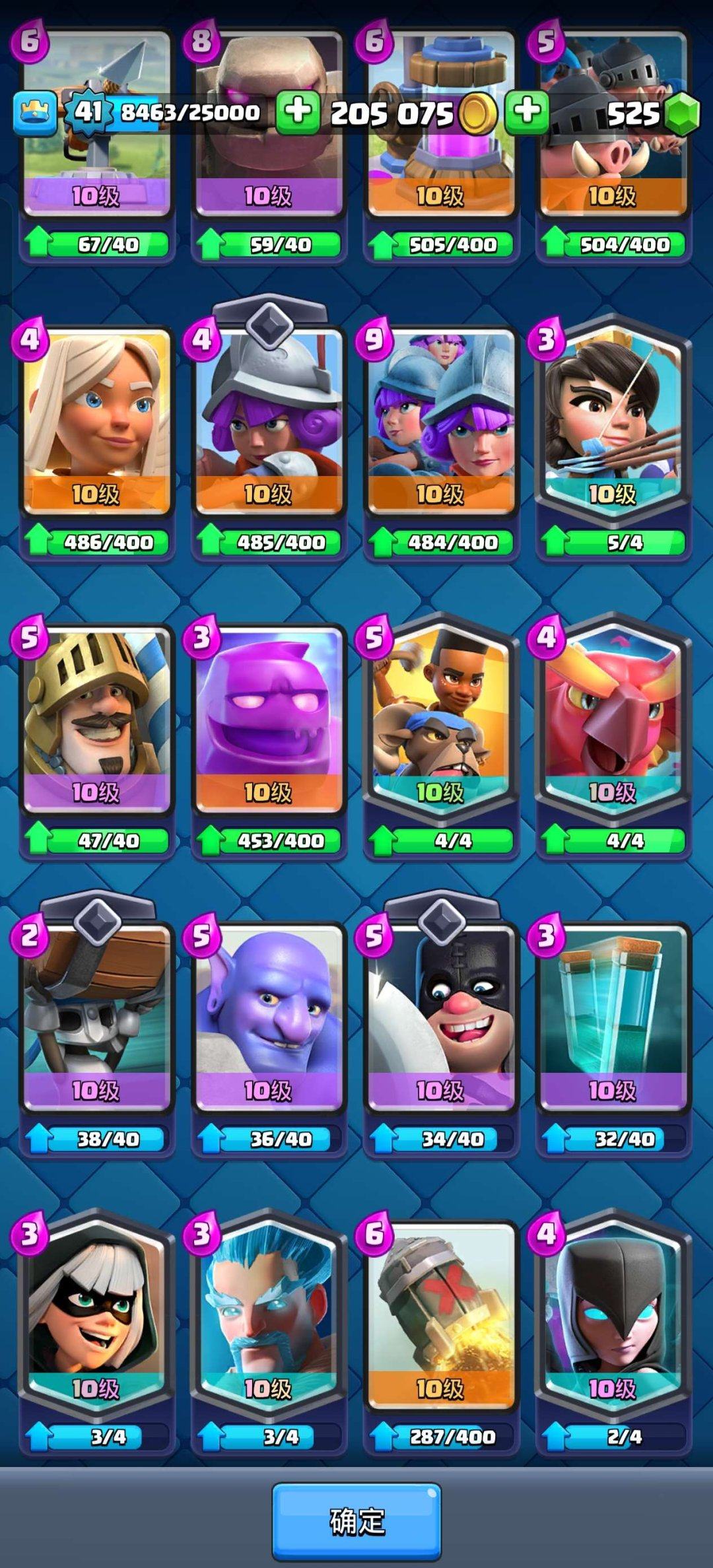713x1568 pixels.
Task: Add more gold with the plus button
Action: click(298, 110)
